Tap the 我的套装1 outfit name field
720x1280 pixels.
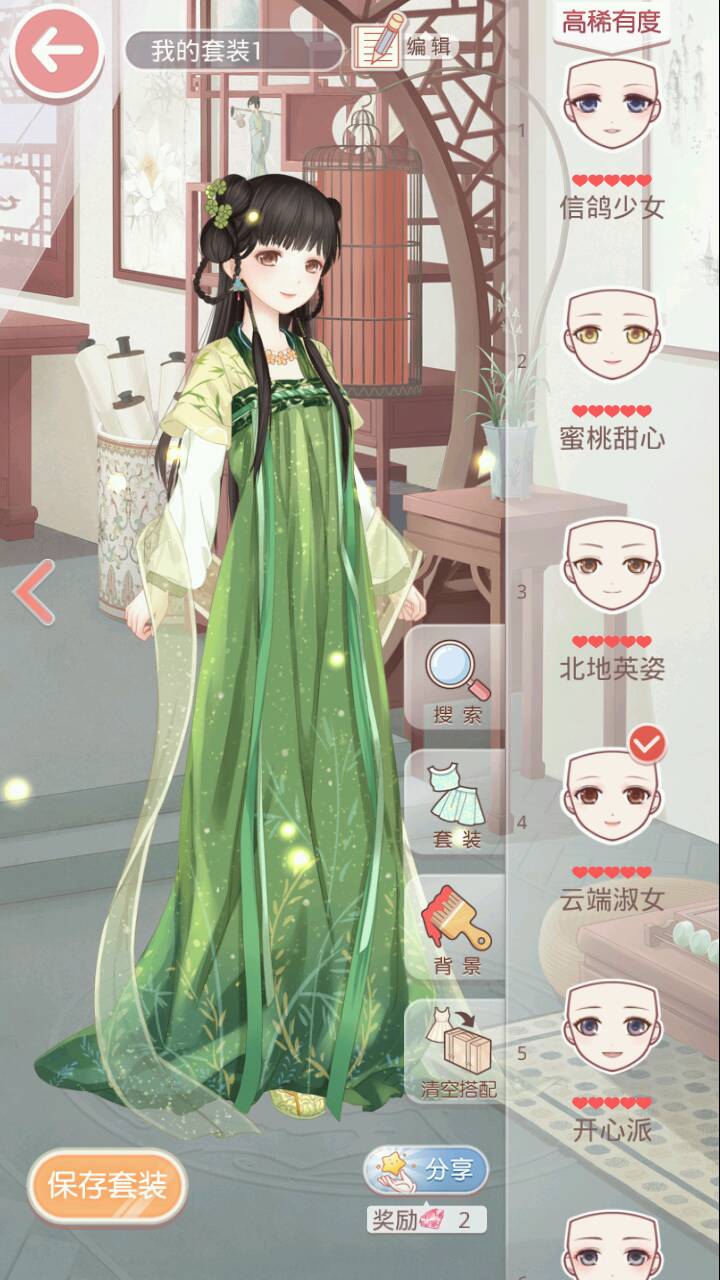[x=232, y=51]
